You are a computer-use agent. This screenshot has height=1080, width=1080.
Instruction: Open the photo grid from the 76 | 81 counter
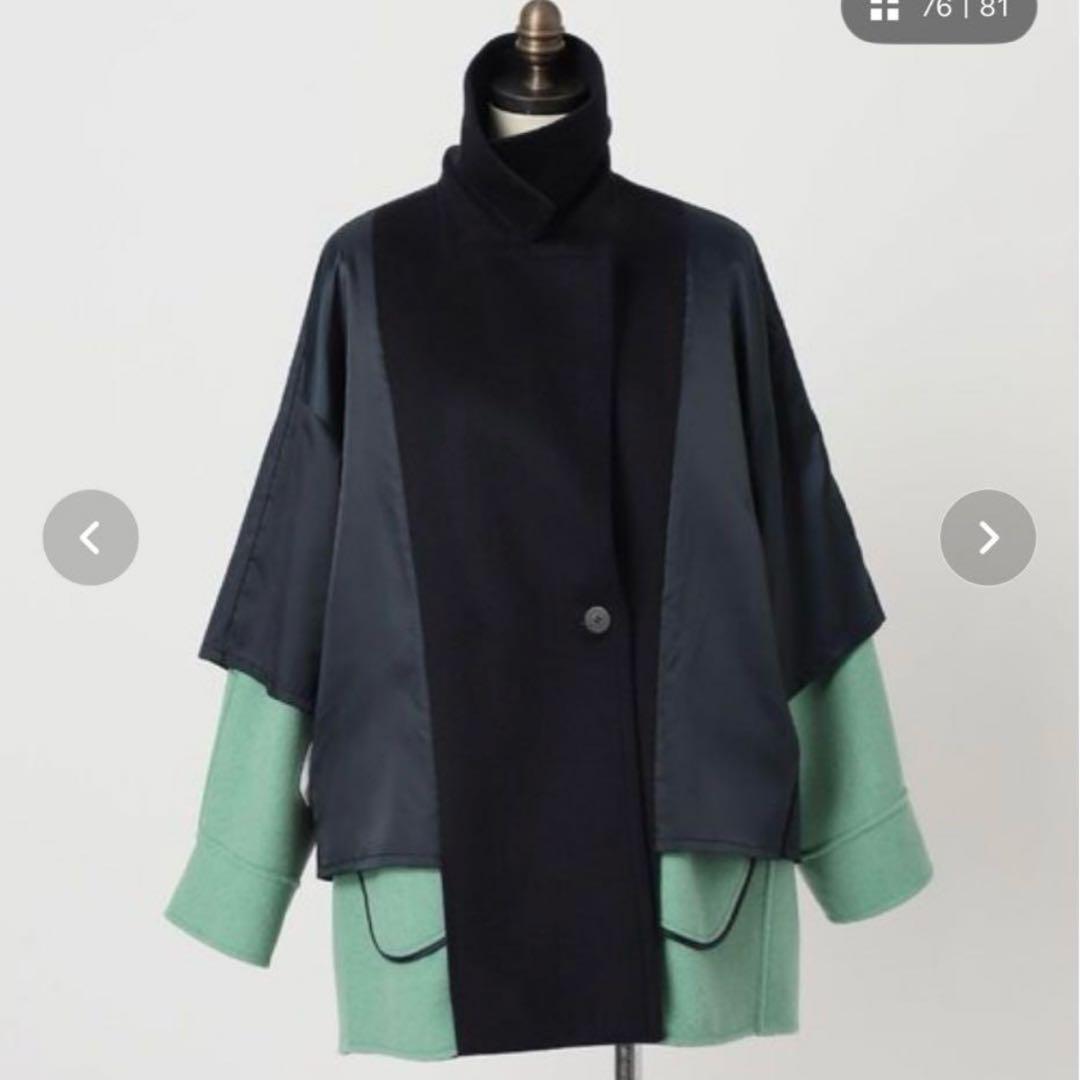(938, 12)
